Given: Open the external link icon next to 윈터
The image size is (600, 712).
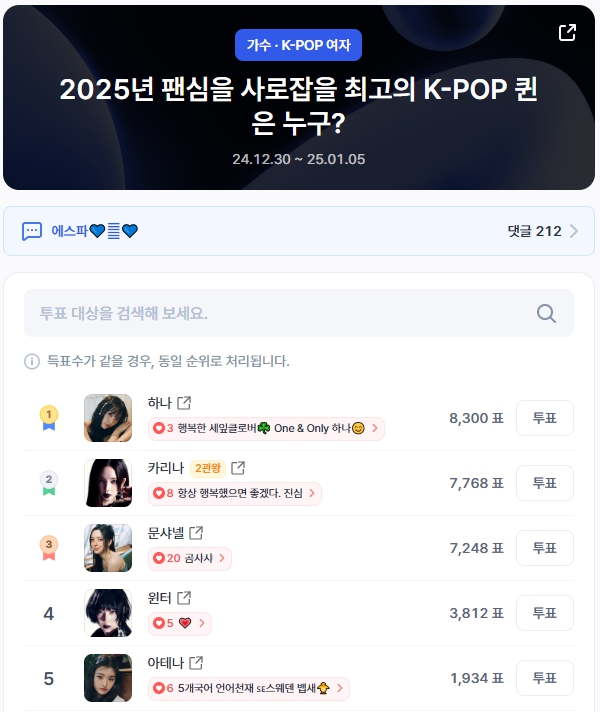Looking at the screenshot, I should (184, 598).
